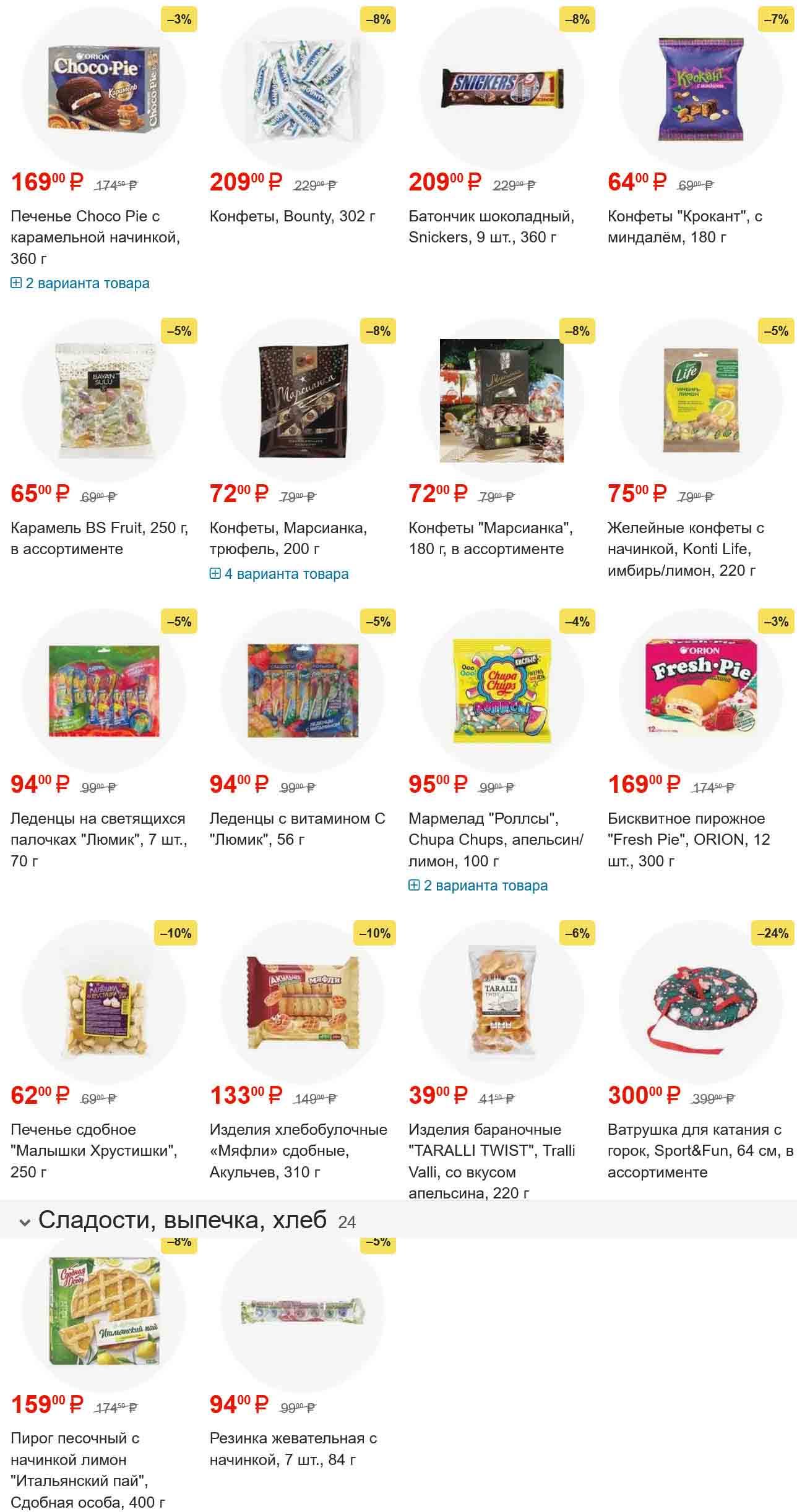Collapse the Сладости, выпечка, хлеб section
The width and height of the screenshot is (797, 1512).
pyautogui.click(x=25, y=1222)
